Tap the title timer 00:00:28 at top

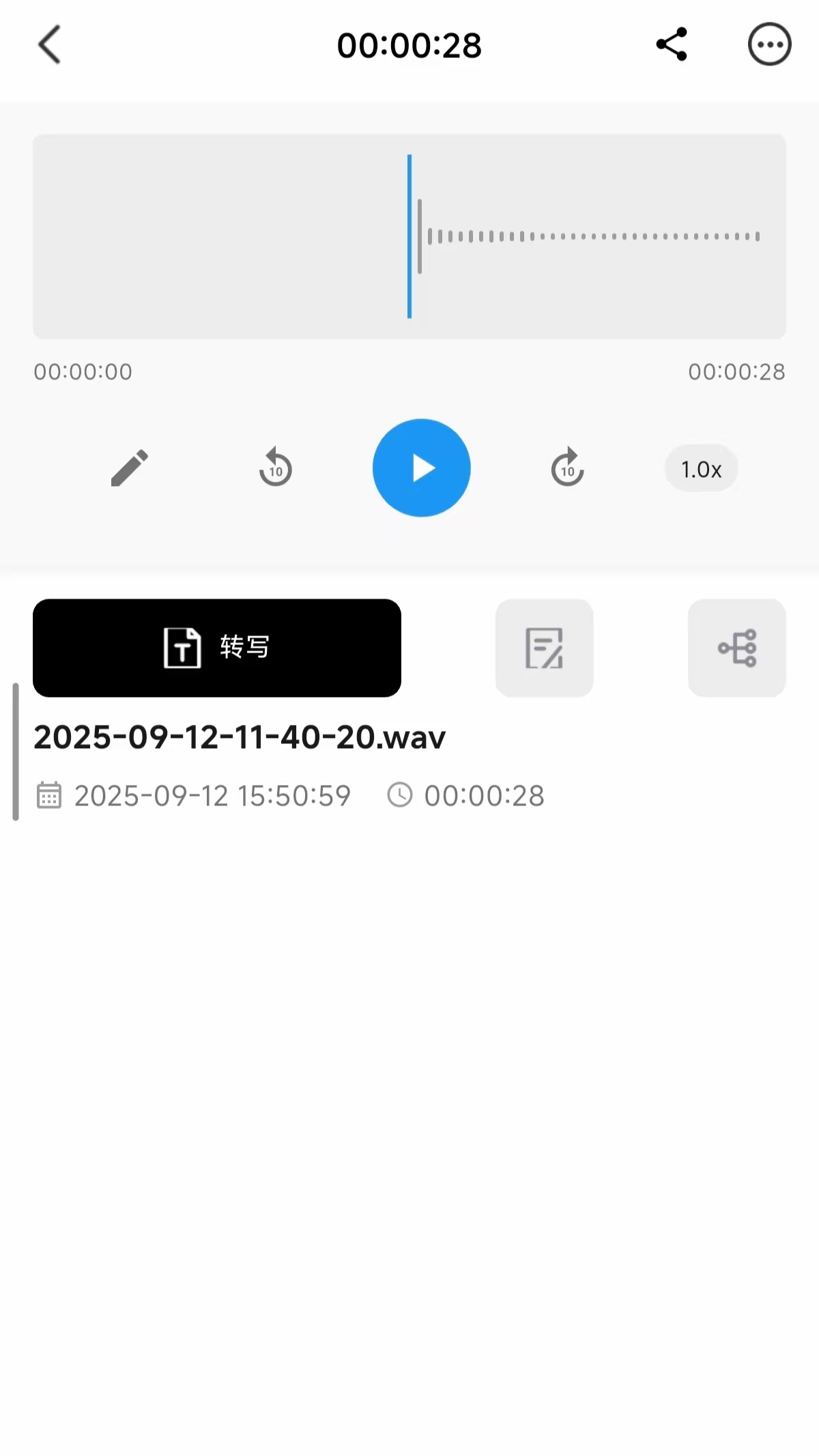pos(409,44)
